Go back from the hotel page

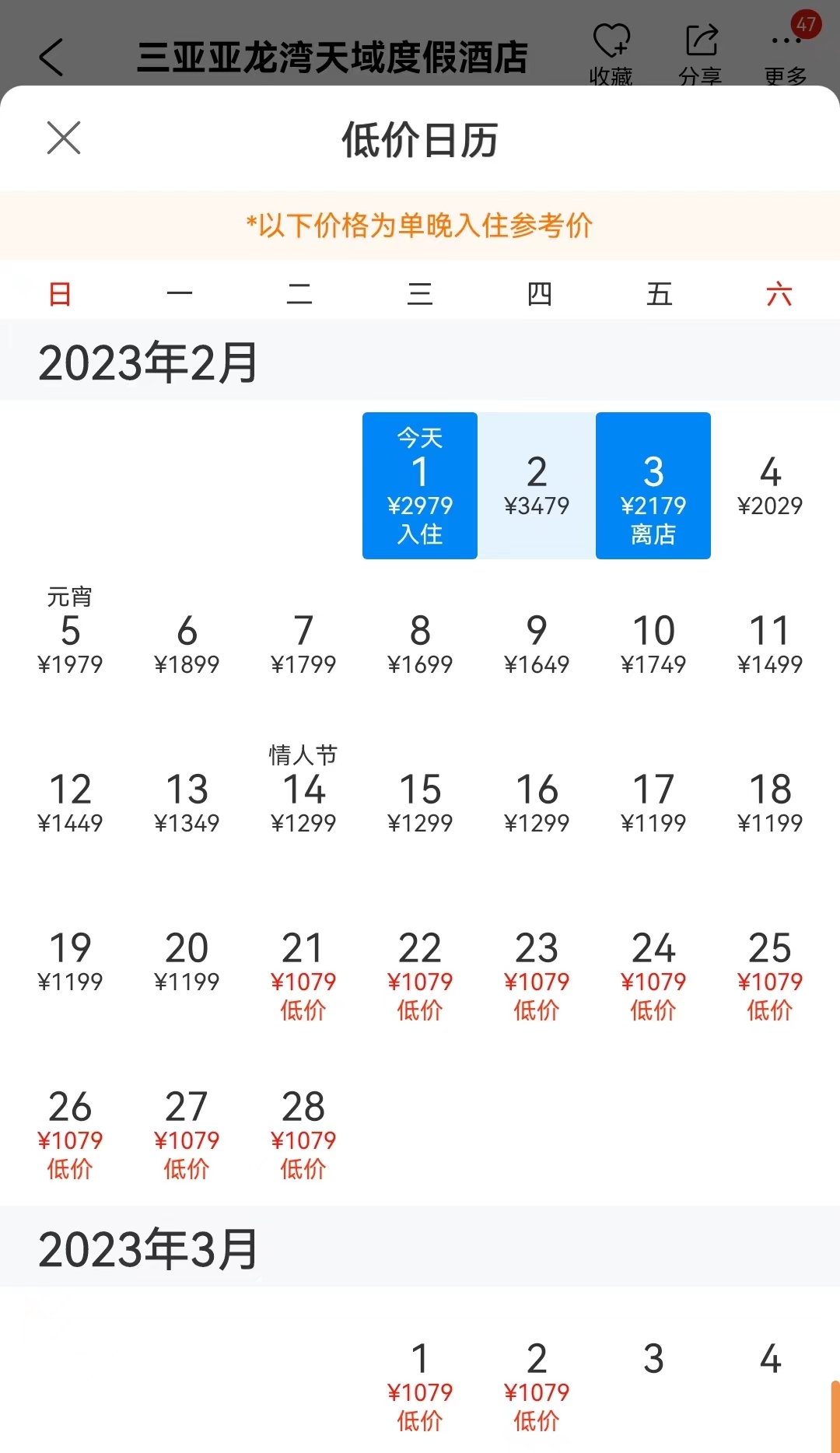tap(51, 57)
